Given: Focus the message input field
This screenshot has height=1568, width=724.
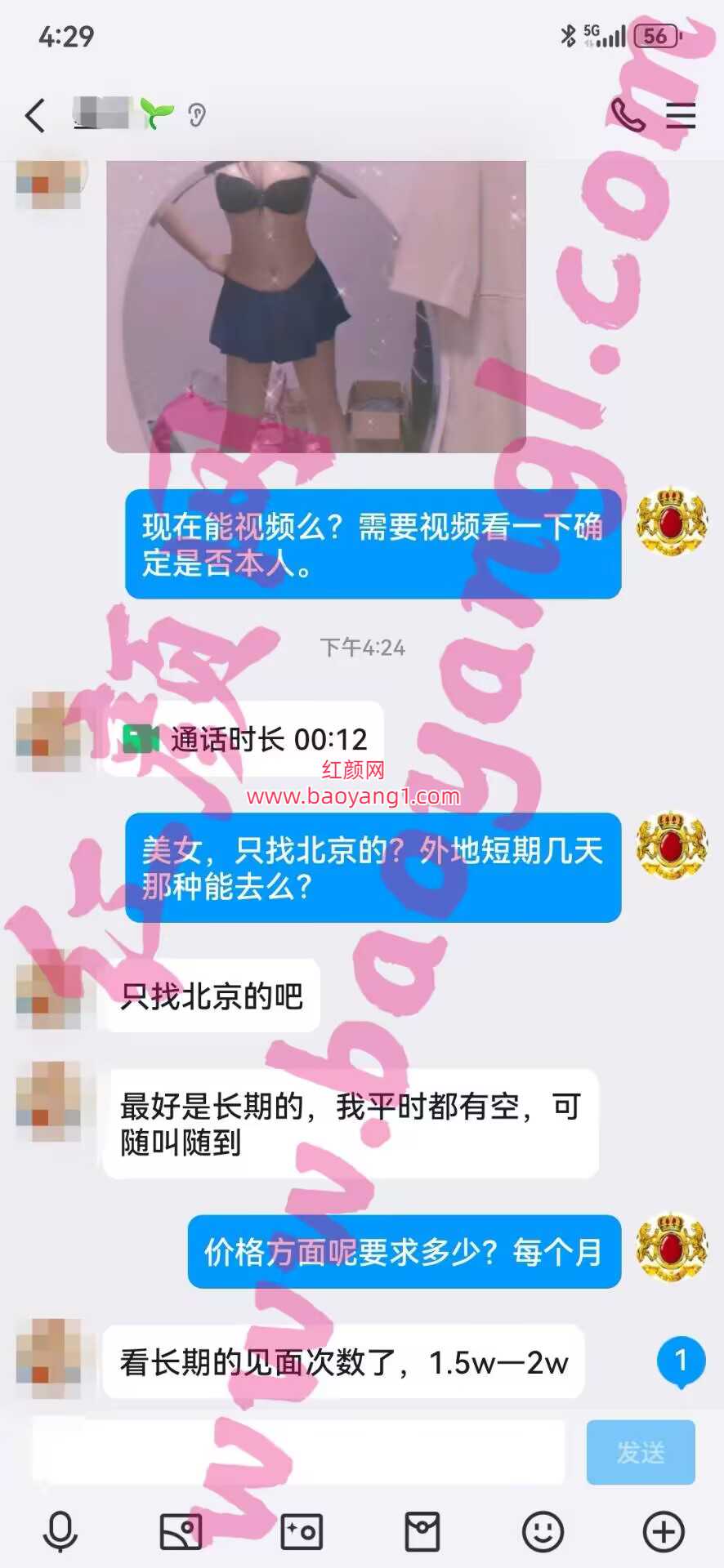Looking at the screenshot, I should (x=298, y=1452).
